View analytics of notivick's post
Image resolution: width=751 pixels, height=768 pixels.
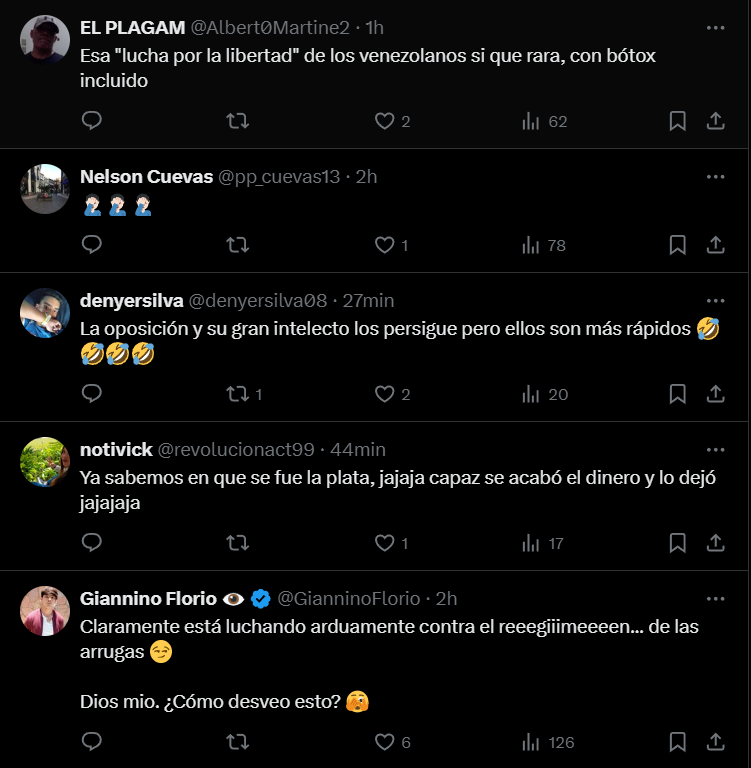(531, 543)
